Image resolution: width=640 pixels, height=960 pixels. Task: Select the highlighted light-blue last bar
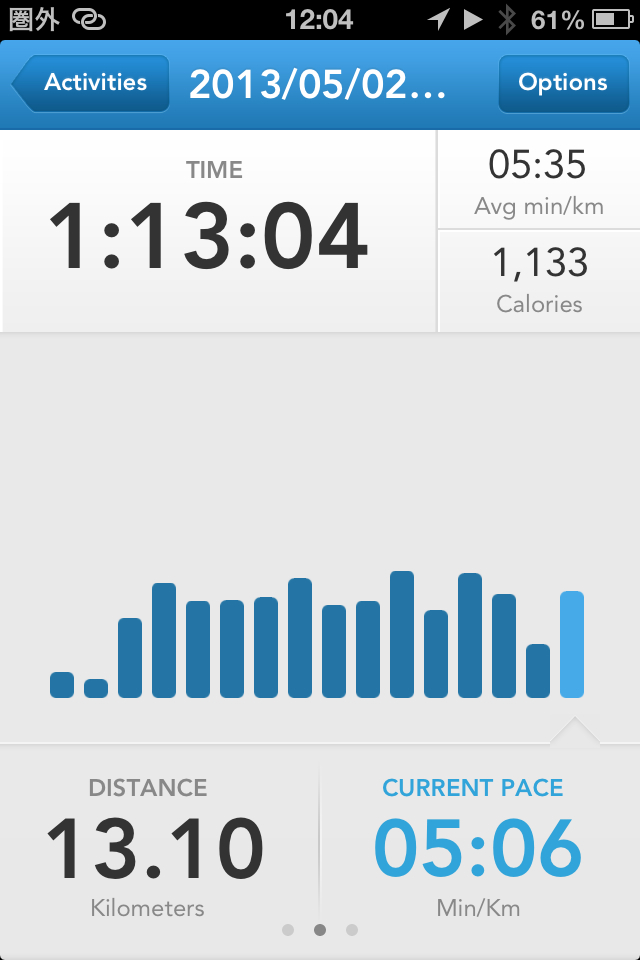click(x=572, y=644)
